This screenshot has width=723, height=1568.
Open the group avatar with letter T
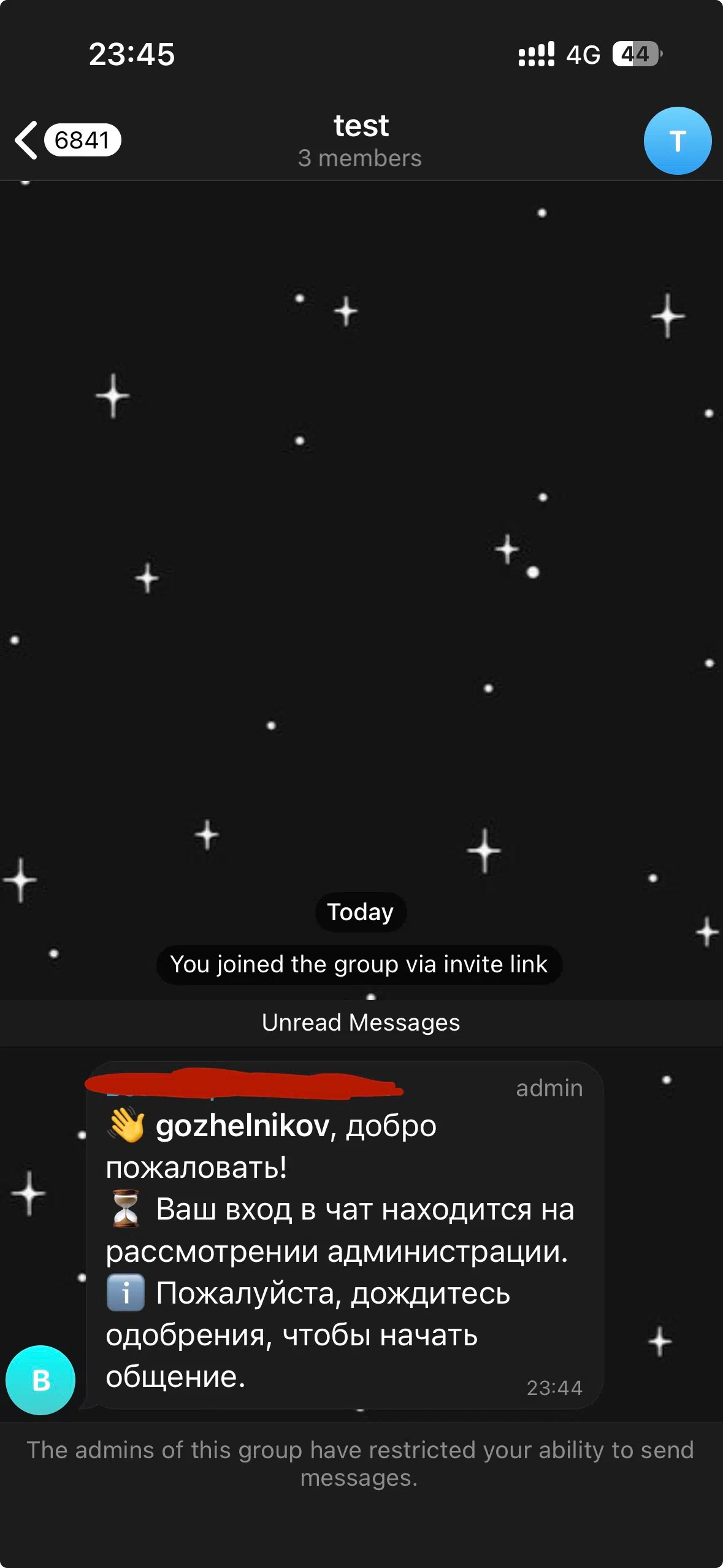tap(678, 141)
